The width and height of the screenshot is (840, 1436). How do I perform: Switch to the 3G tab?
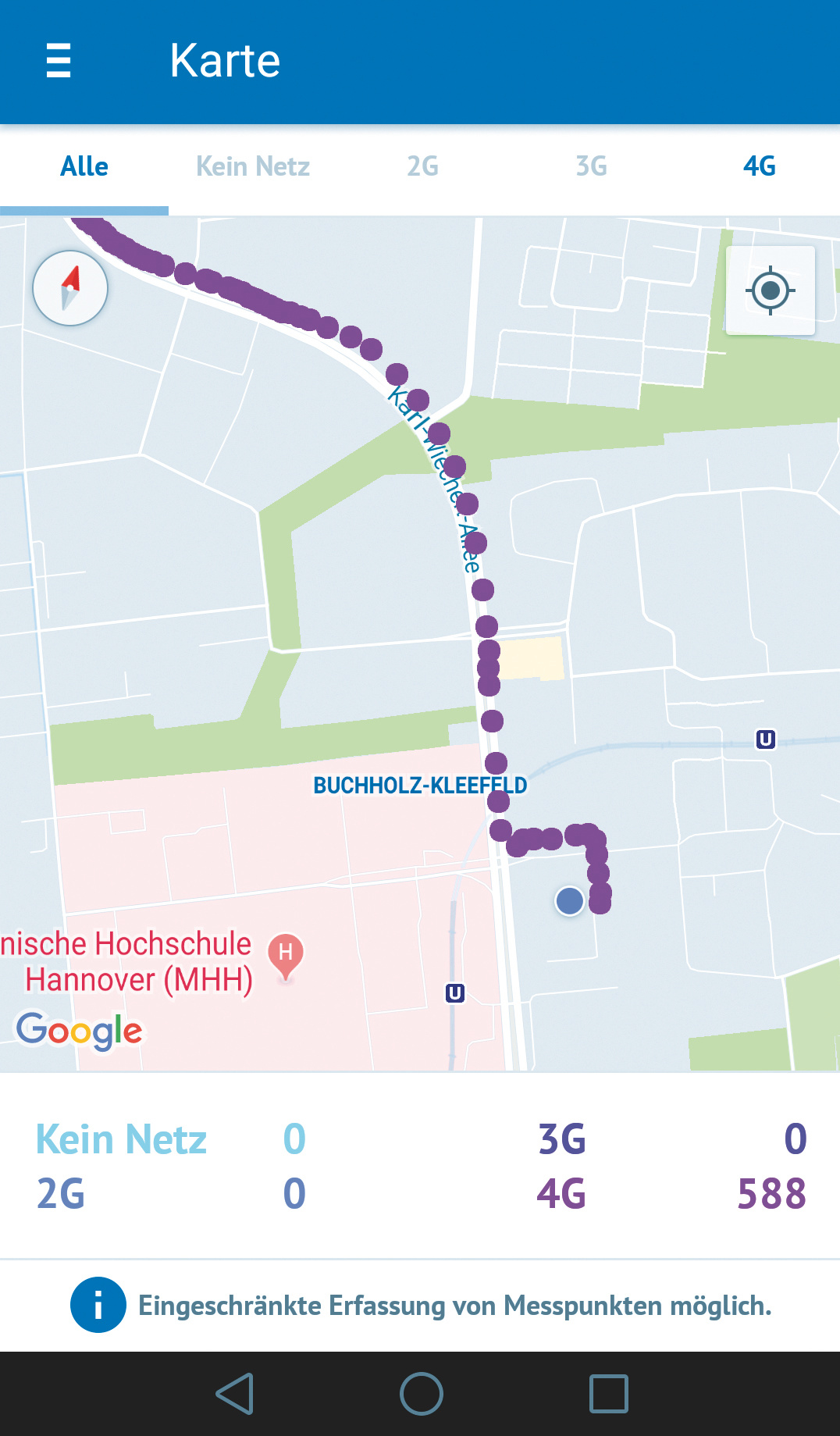[591, 166]
